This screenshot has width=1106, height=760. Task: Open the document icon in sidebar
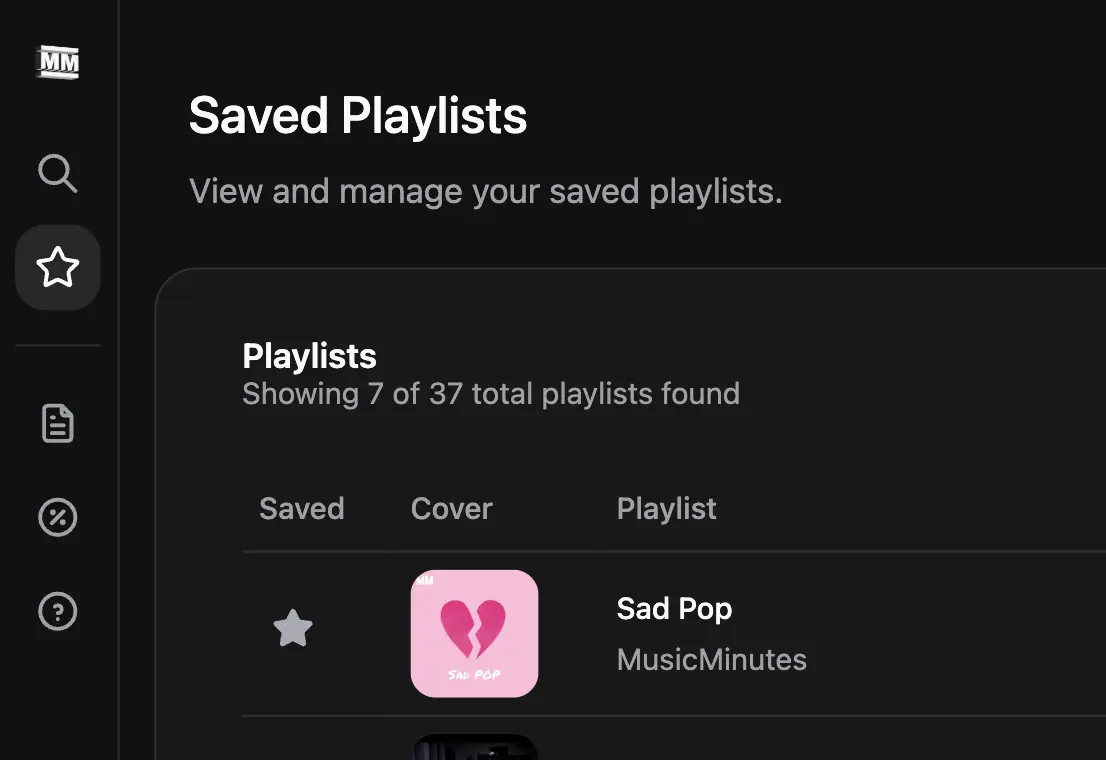57,424
